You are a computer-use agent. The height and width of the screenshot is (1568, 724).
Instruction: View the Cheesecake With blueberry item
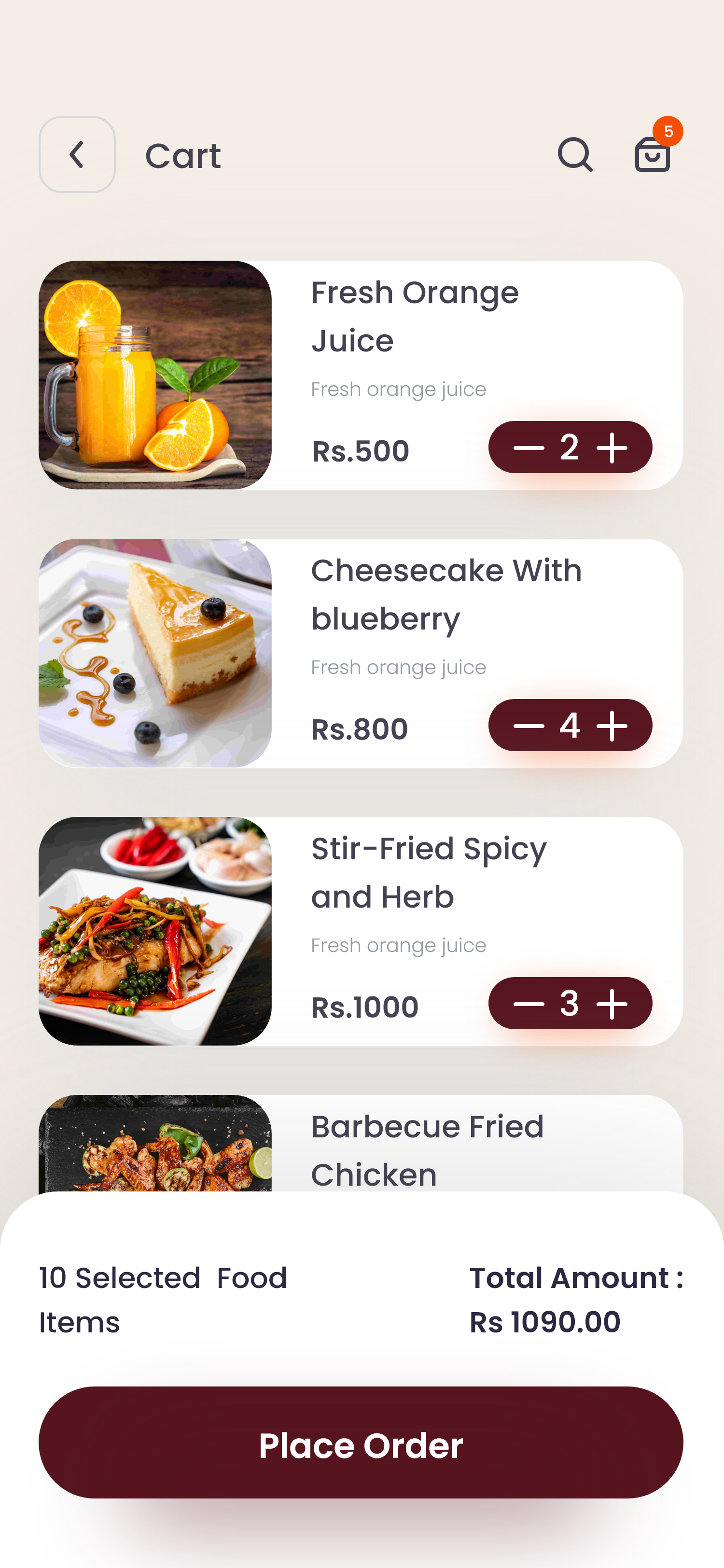[x=446, y=595]
